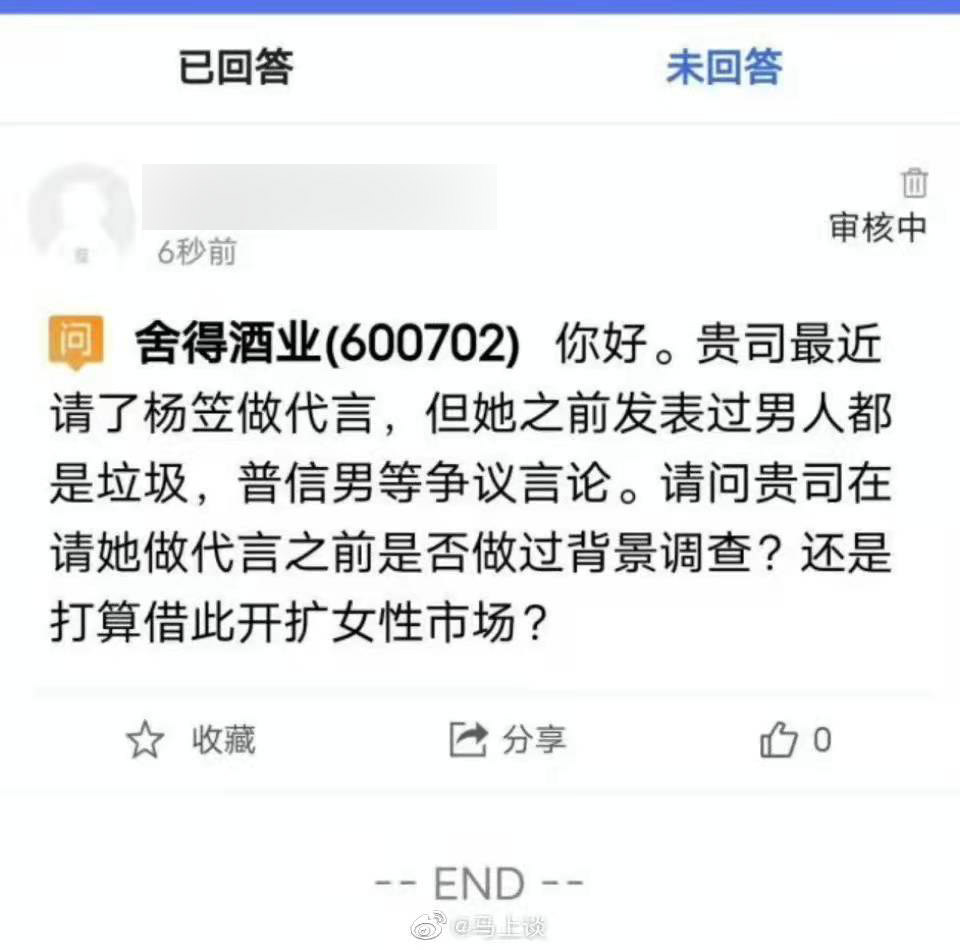Add the question to favorites (收藏)
The image size is (960, 950).
190,740
